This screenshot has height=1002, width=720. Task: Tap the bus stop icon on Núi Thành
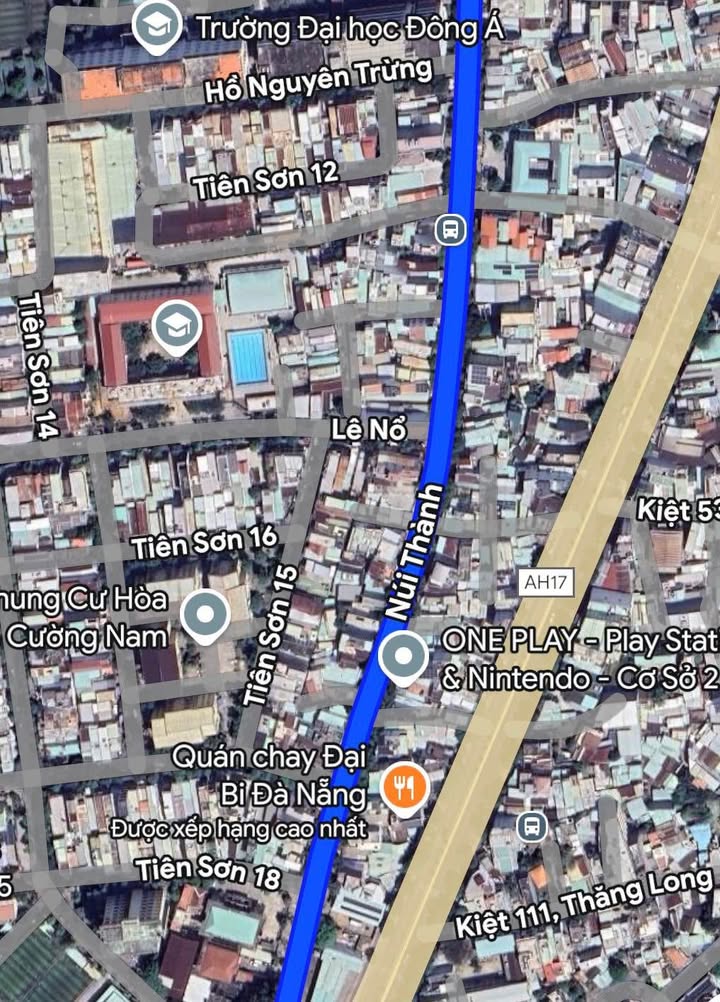(x=451, y=230)
